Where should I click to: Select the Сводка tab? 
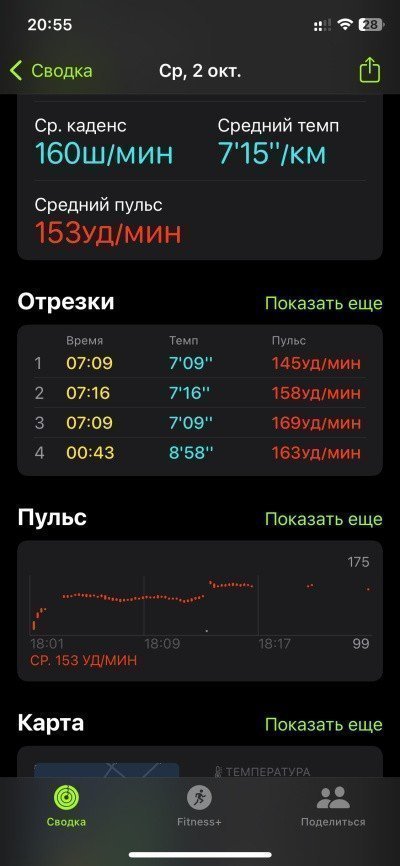click(66, 807)
